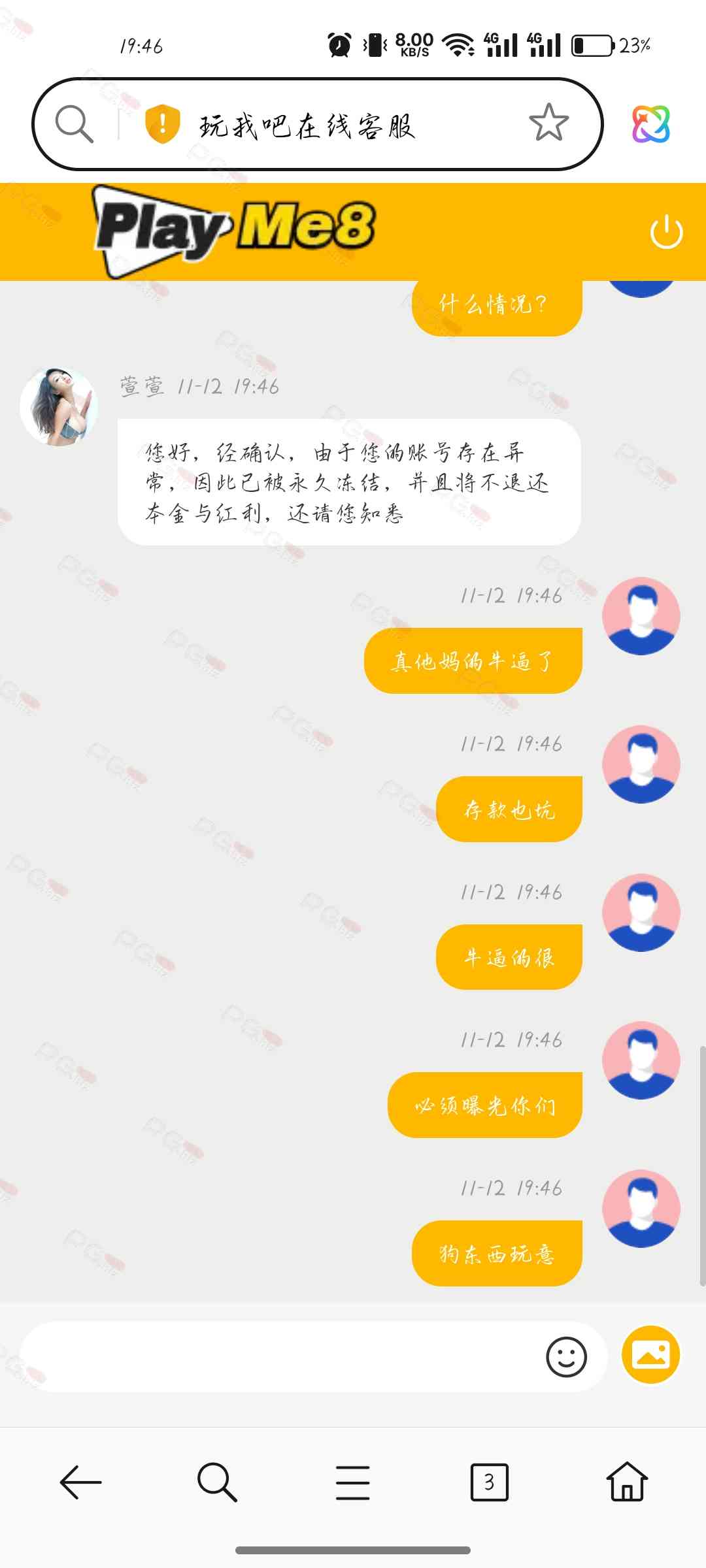
Task: Go to the browser home page
Action: [626, 1482]
